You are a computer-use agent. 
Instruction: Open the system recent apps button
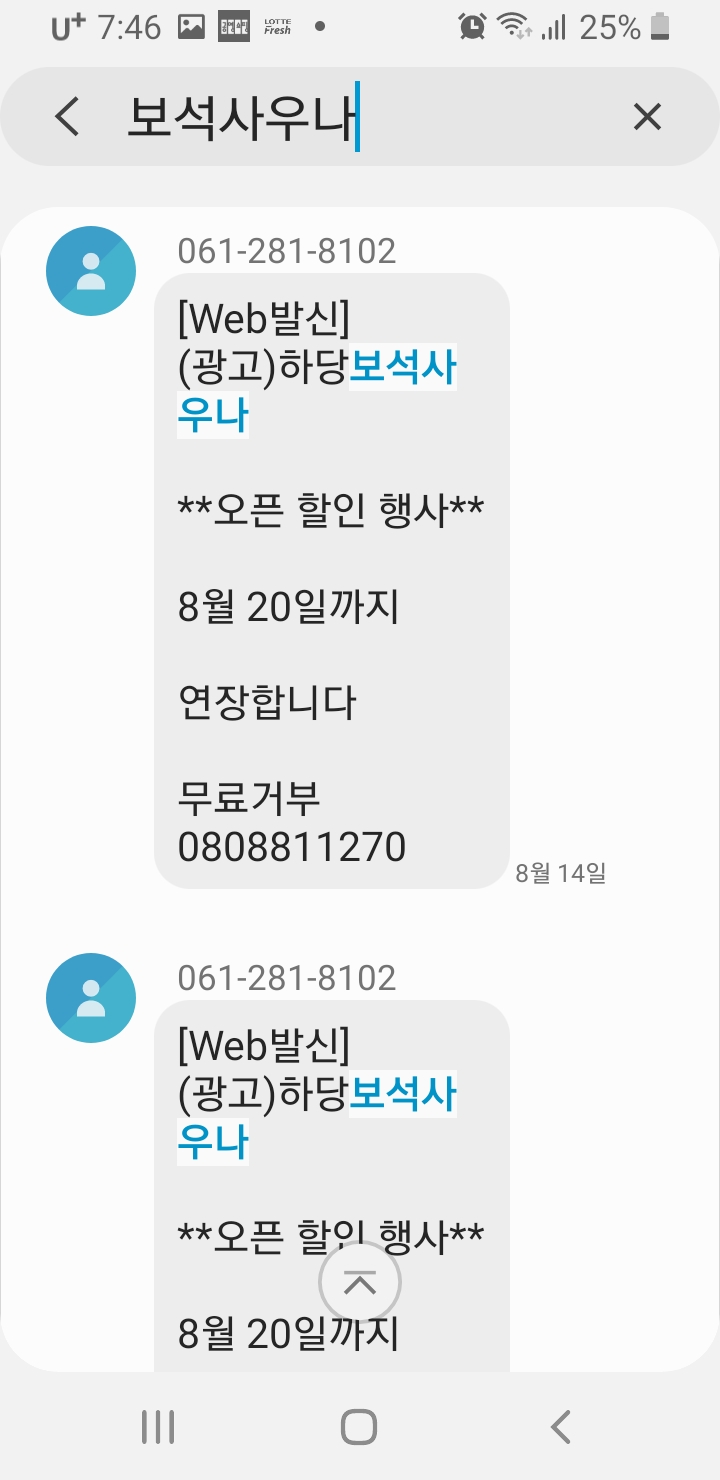click(x=158, y=1427)
